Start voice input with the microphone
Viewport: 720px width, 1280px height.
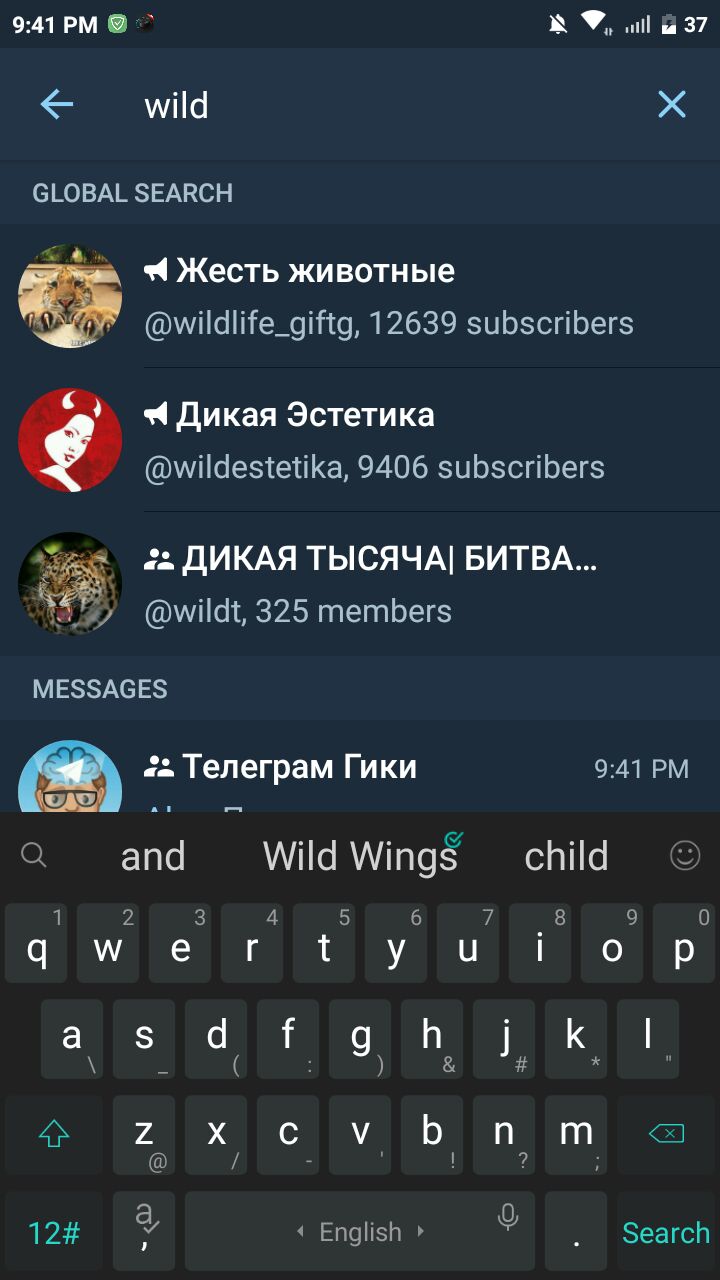coord(508,1217)
